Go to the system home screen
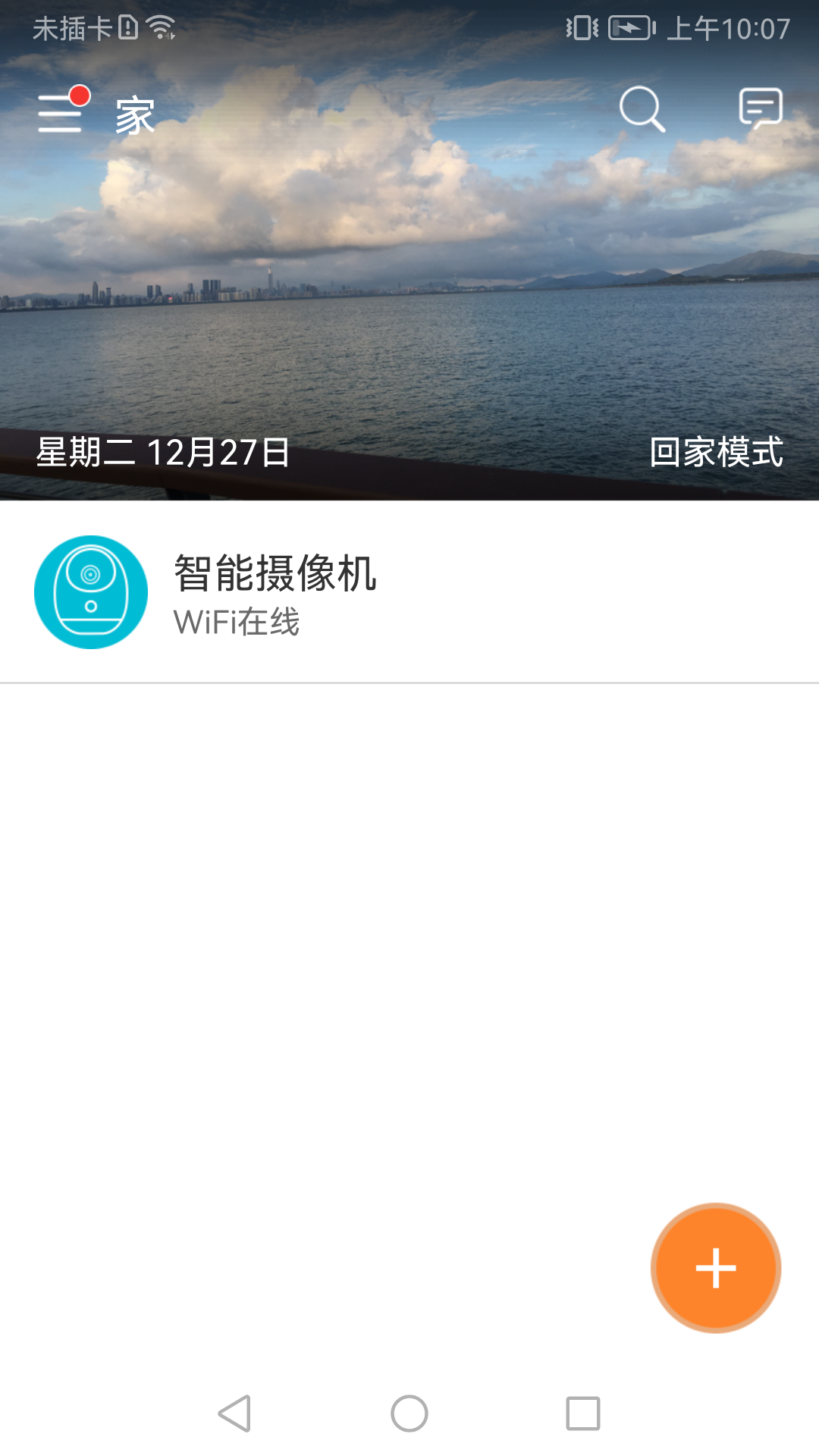Image resolution: width=819 pixels, height=1456 pixels. coord(409,1414)
